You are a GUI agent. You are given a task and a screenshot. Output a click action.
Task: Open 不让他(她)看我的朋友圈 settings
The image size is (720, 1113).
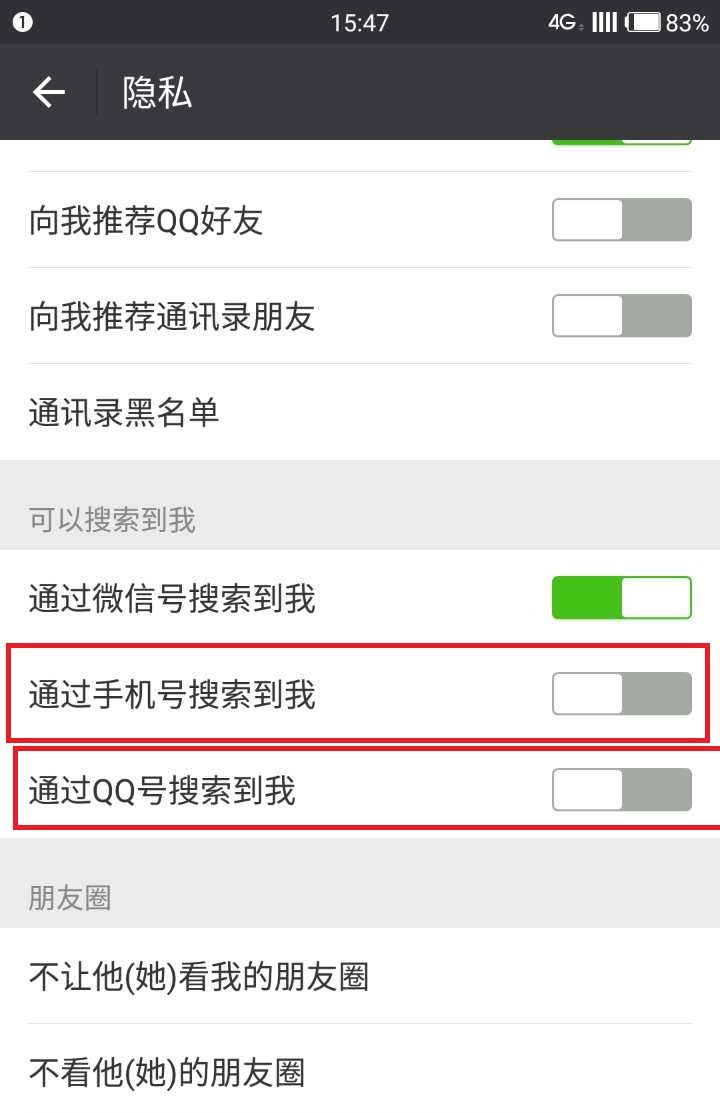[x=200, y=977]
